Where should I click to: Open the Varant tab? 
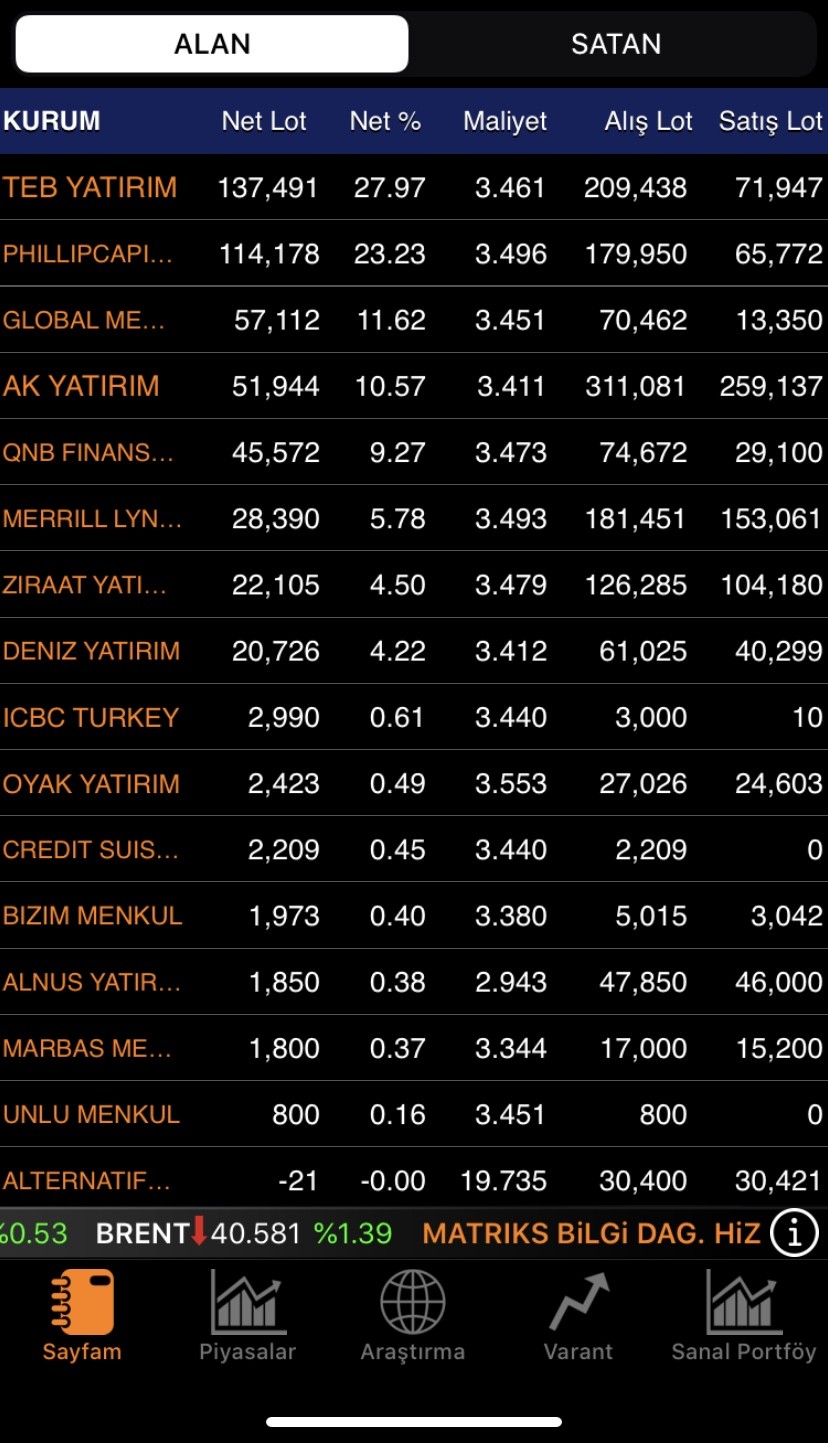click(x=578, y=1315)
